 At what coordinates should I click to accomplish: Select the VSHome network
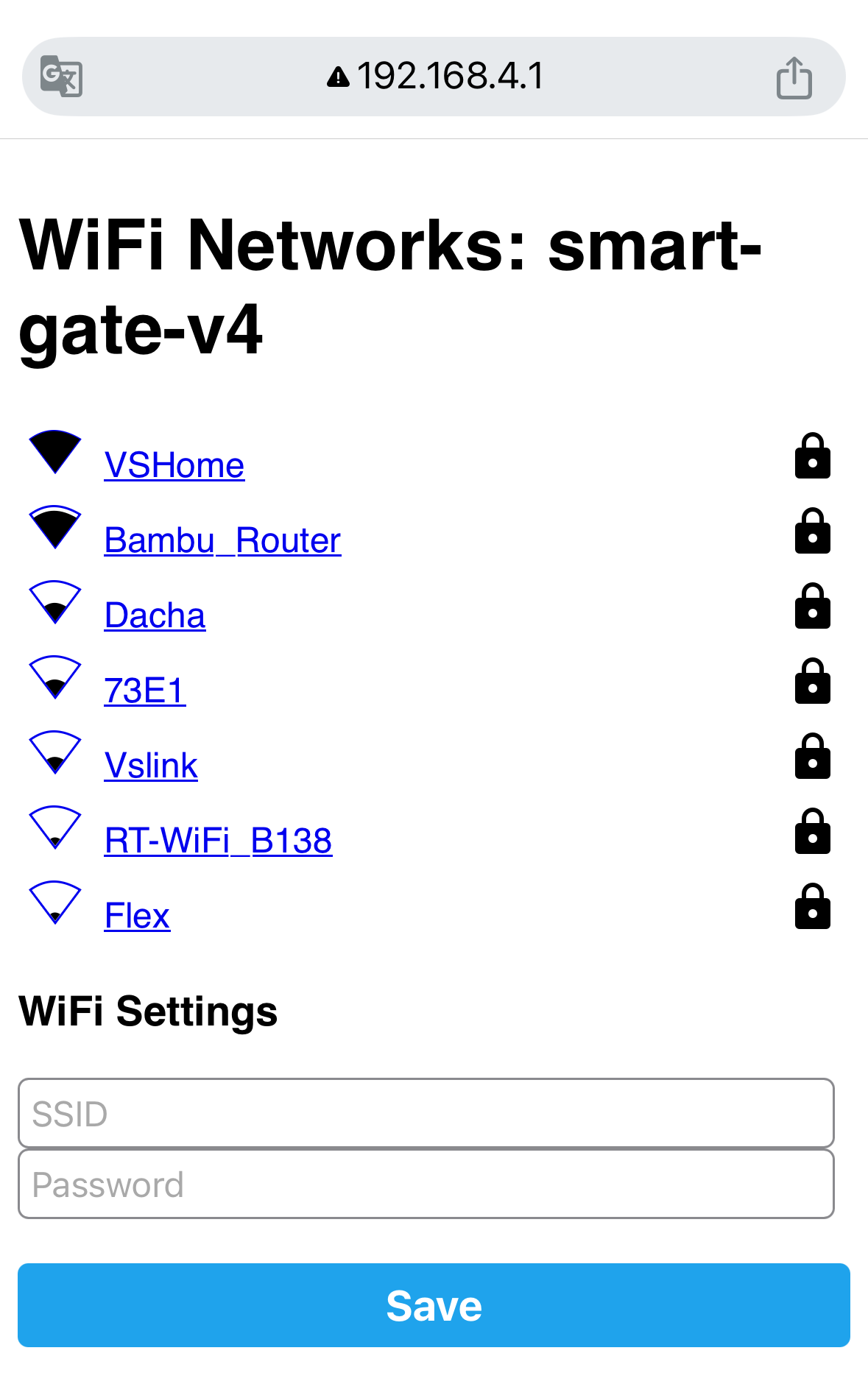point(174,465)
